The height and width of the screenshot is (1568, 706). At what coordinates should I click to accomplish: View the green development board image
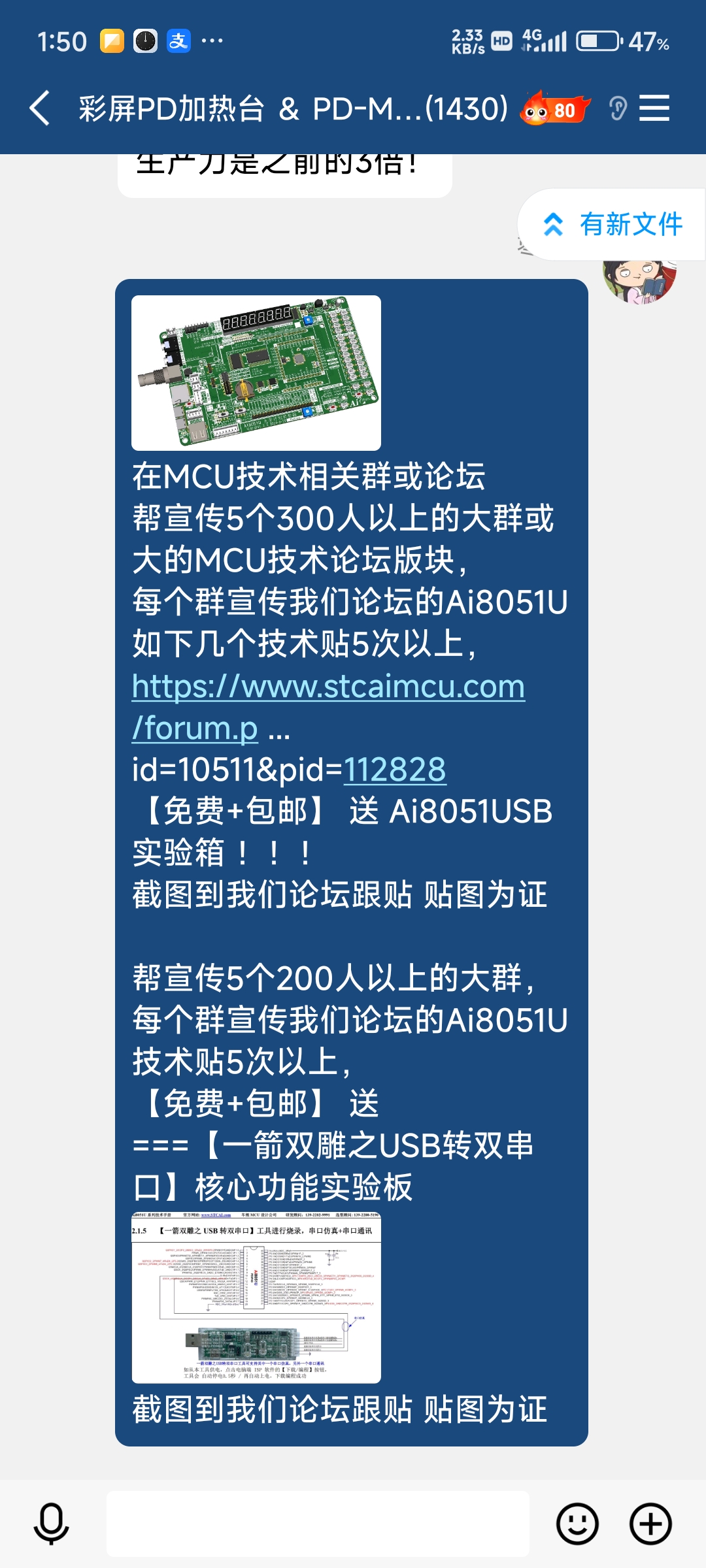point(256,373)
